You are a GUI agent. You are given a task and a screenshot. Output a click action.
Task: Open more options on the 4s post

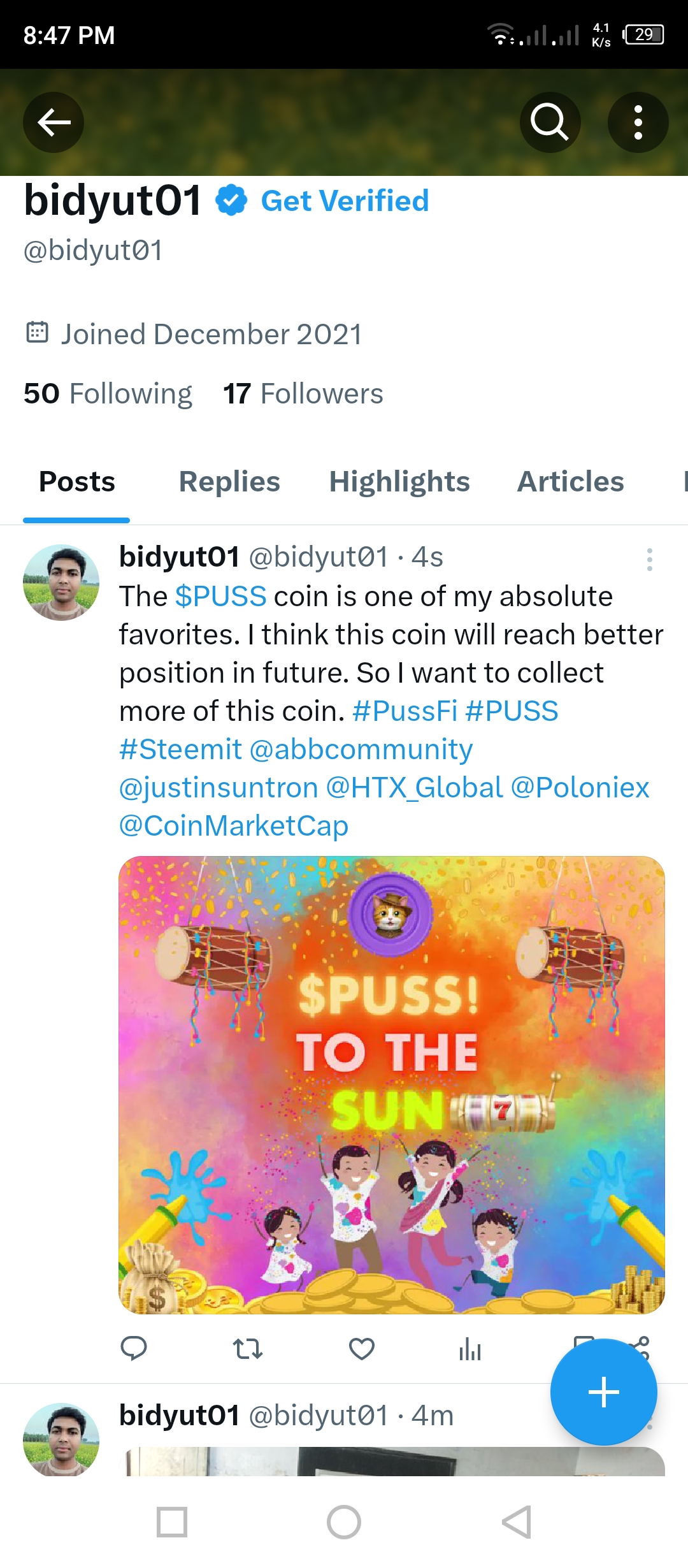click(x=649, y=560)
